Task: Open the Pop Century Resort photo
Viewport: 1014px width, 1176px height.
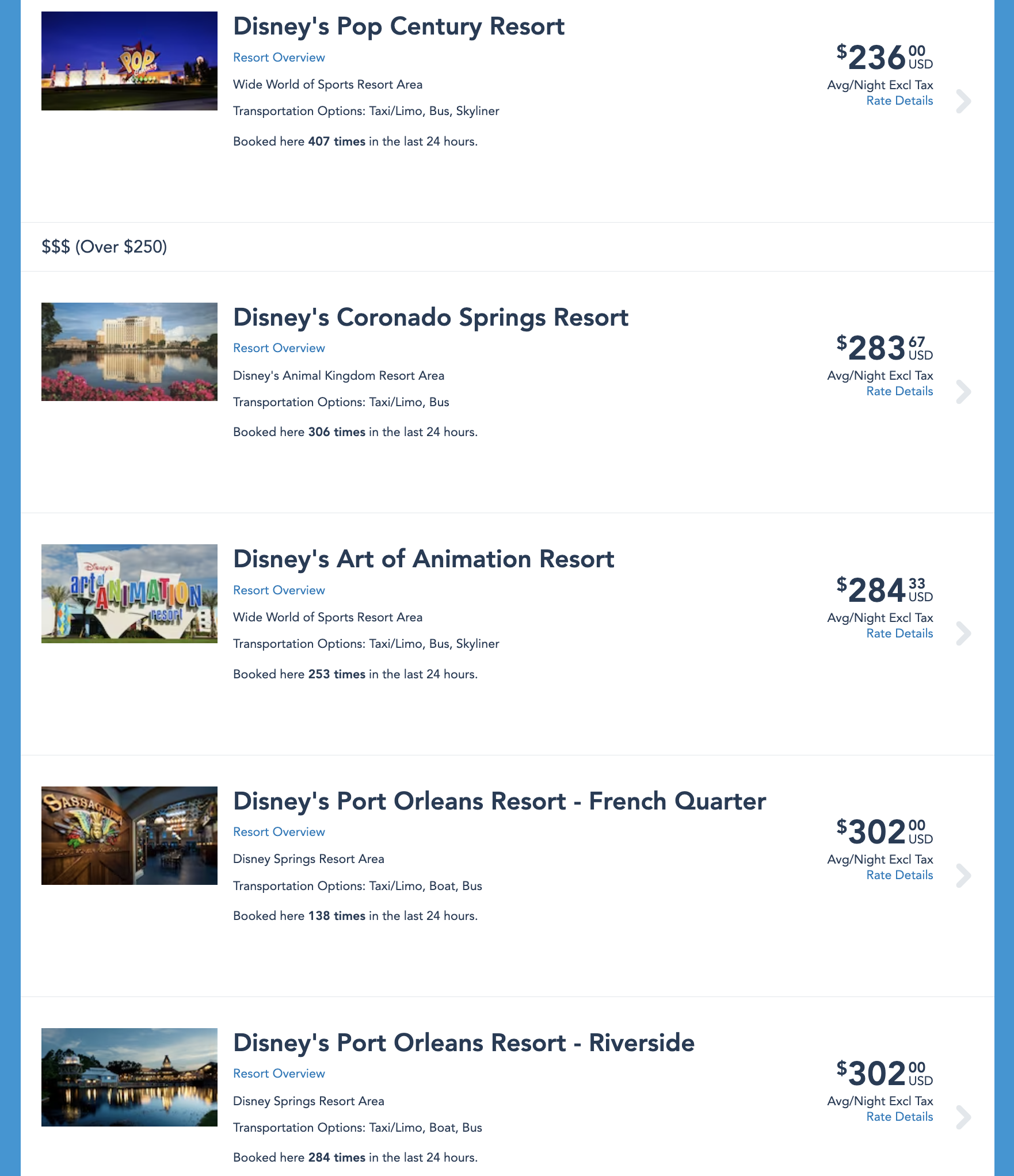Action: [x=129, y=61]
